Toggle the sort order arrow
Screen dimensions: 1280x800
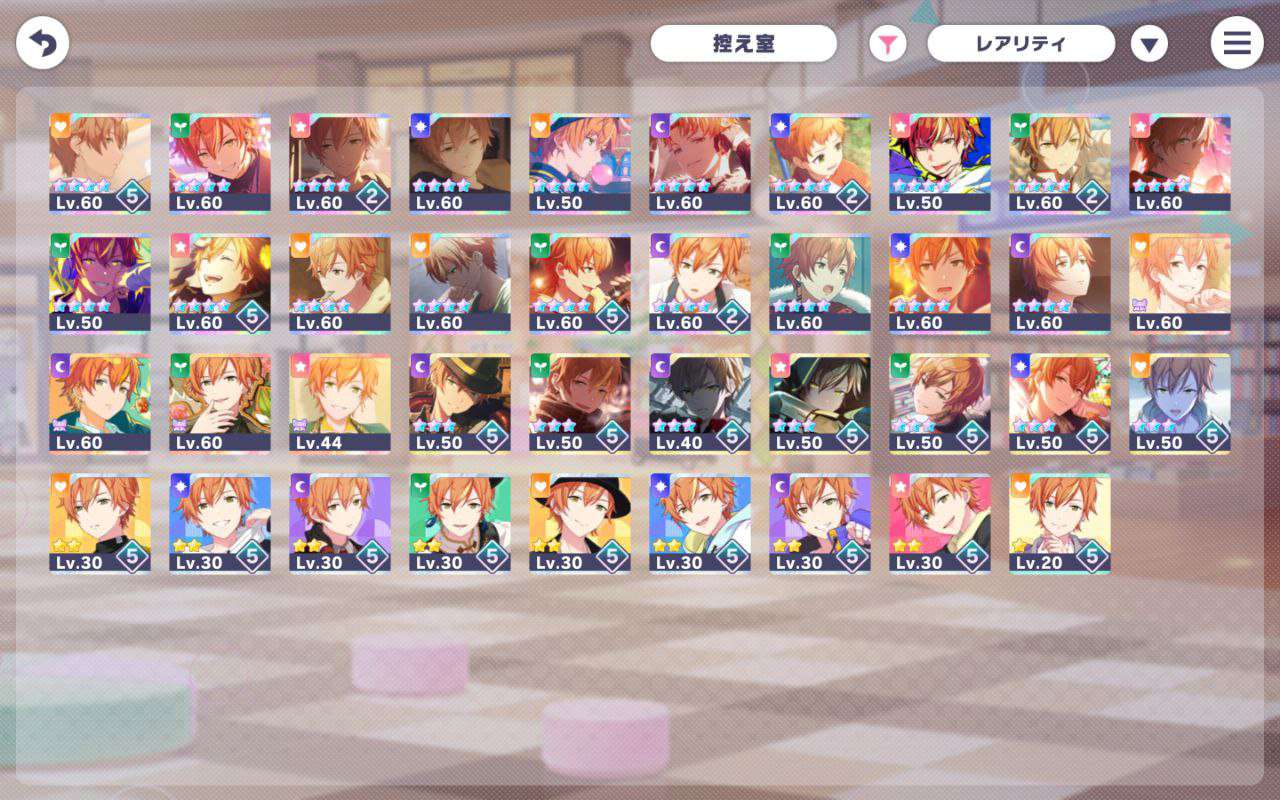[x=1150, y=44]
